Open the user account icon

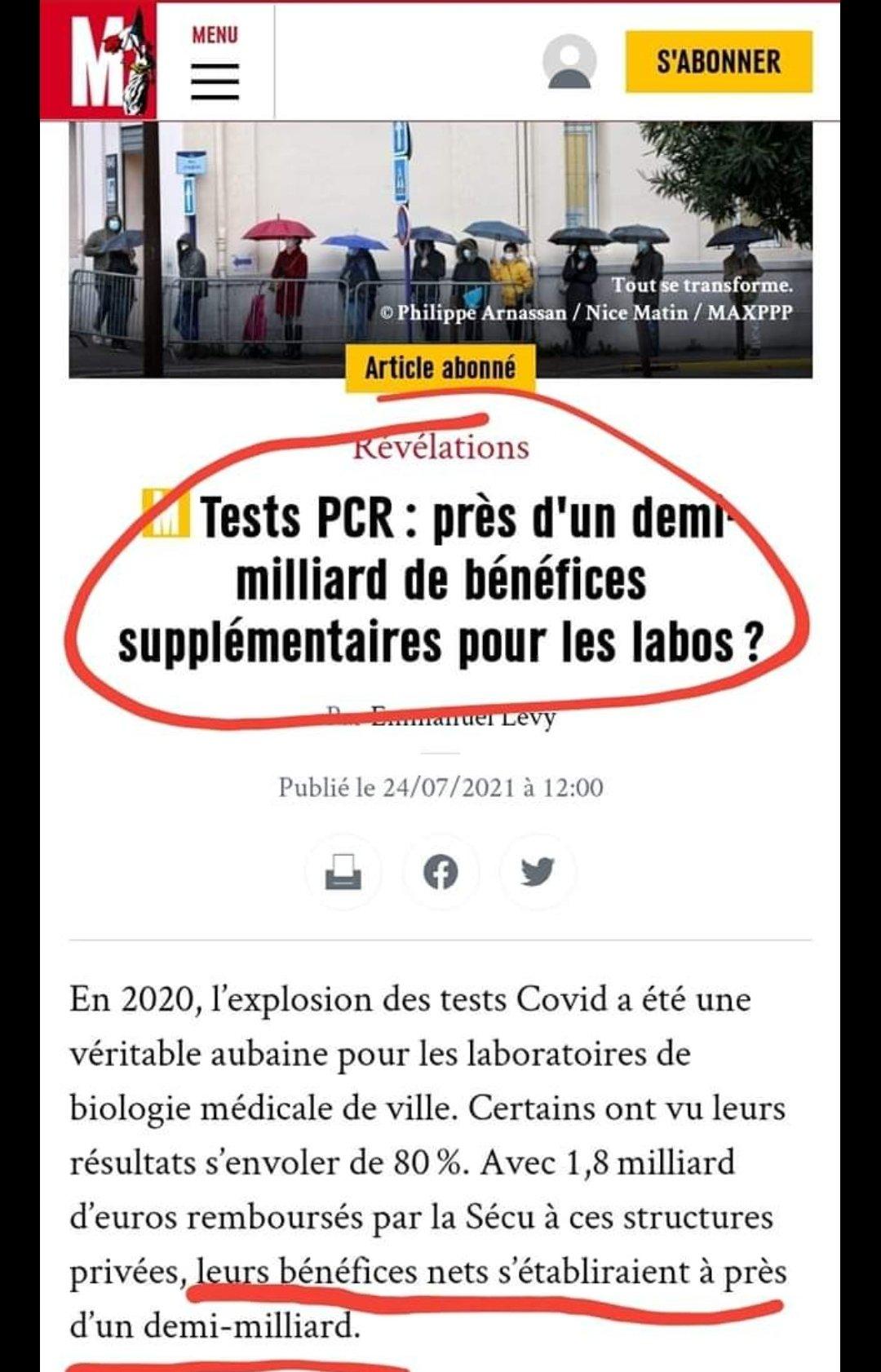(x=569, y=61)
